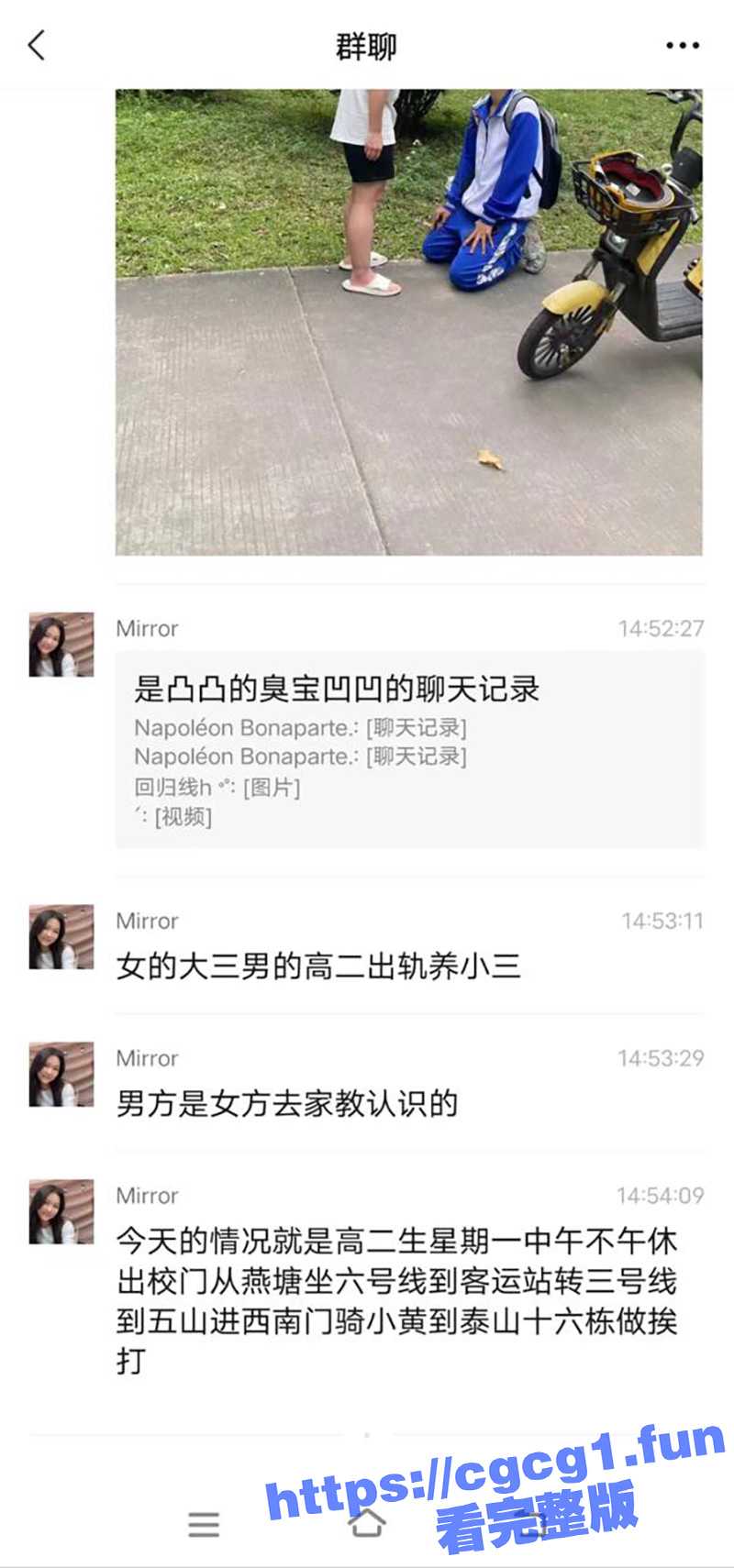Open the three-dot overflow menu
Image resolution: width=734 pixels, height=1568 pixels.
coord(683,45)
